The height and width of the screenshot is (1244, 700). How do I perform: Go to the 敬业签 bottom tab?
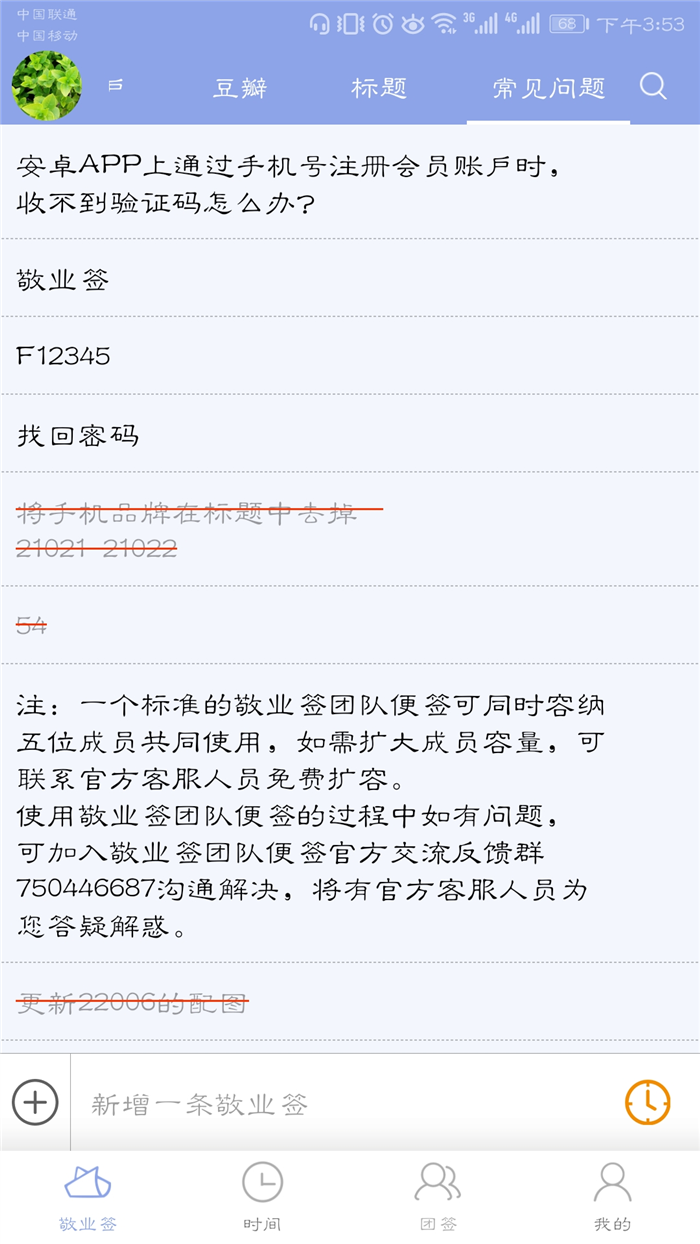(x=88, y=1197)
